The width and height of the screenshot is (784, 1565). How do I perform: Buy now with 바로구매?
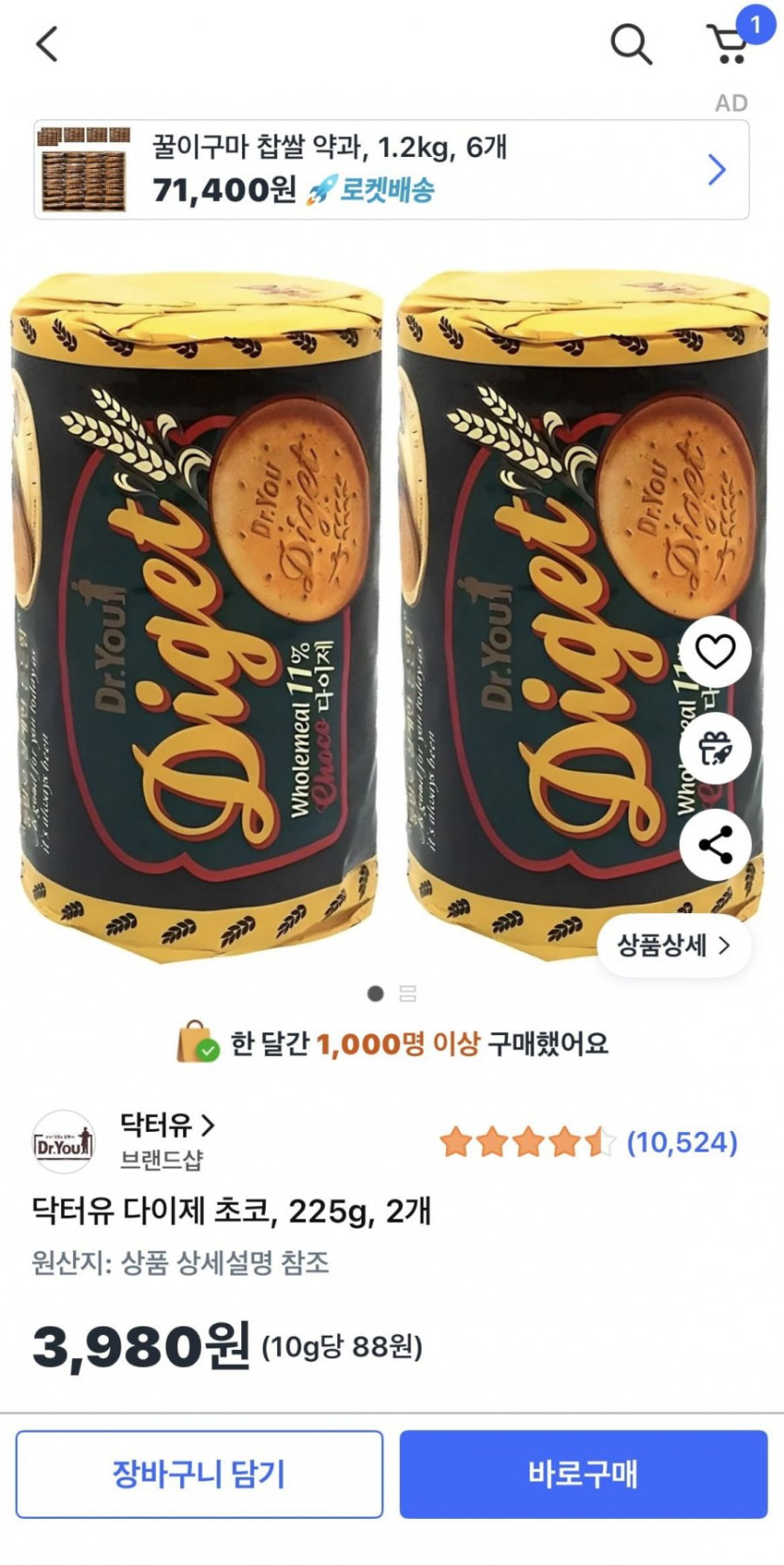(x=583, y=1474)
